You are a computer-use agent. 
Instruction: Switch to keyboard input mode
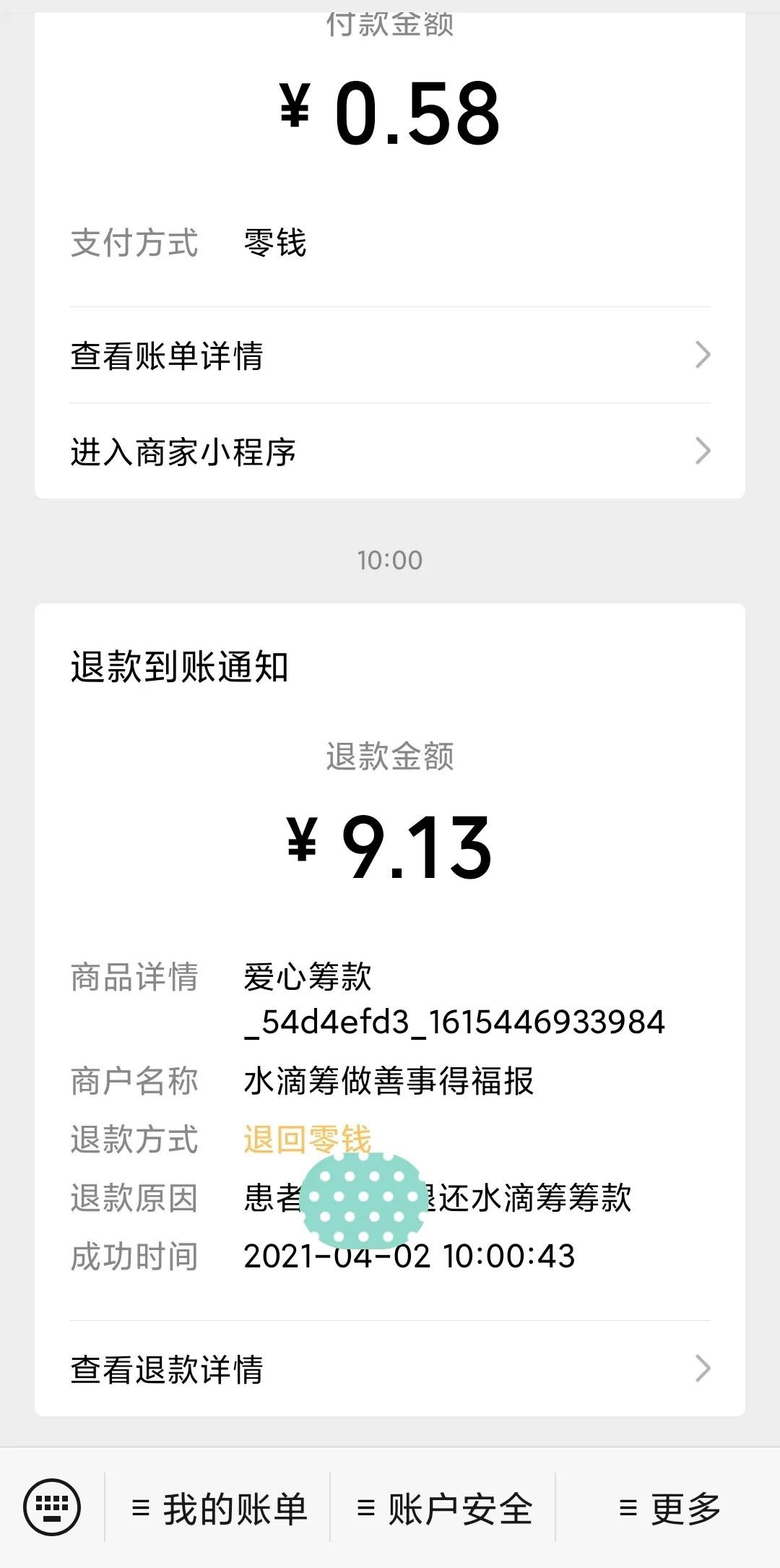click(52, 1507)
